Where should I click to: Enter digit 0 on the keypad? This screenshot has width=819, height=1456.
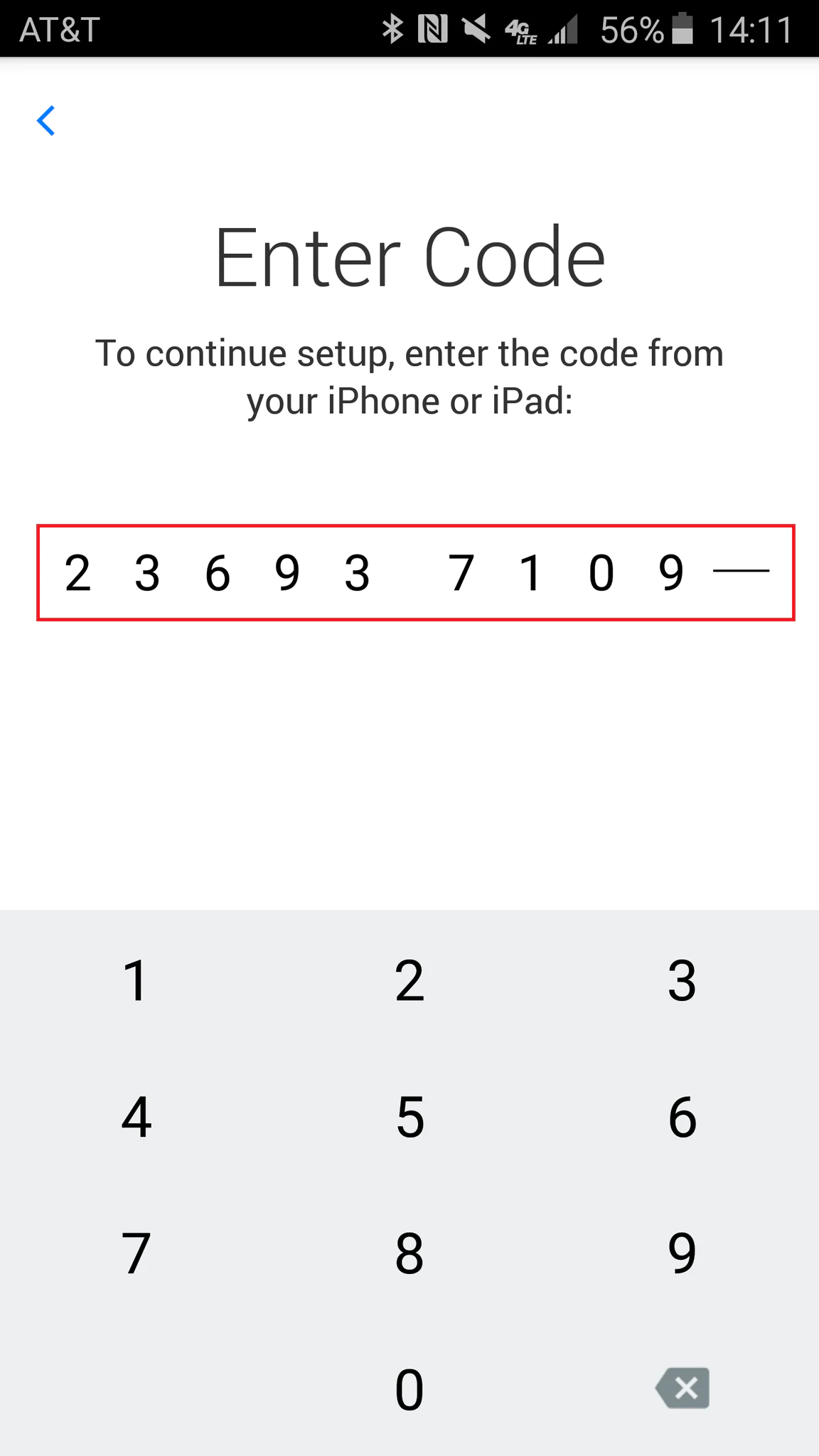(x=409, y=1389)
